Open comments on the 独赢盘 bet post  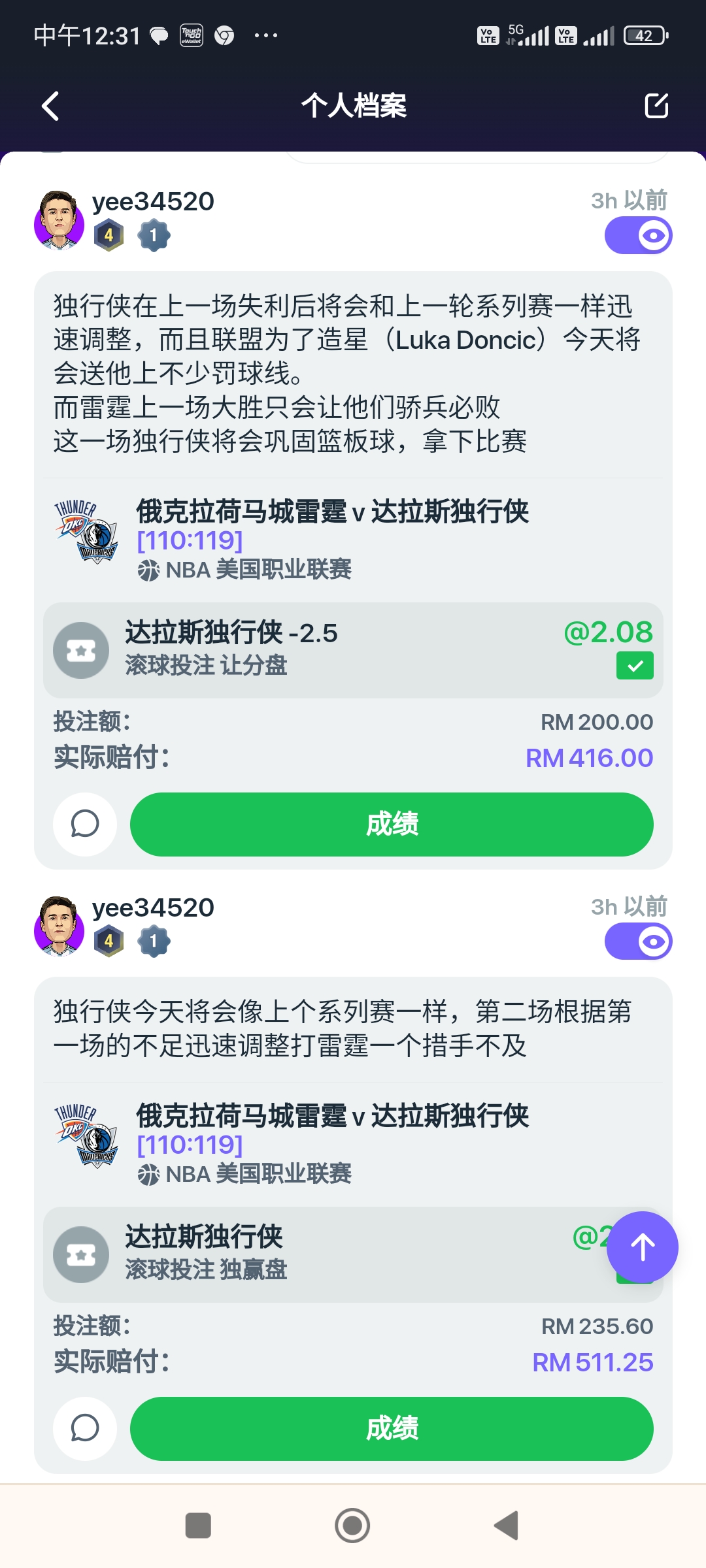(x=85, y=1428)
